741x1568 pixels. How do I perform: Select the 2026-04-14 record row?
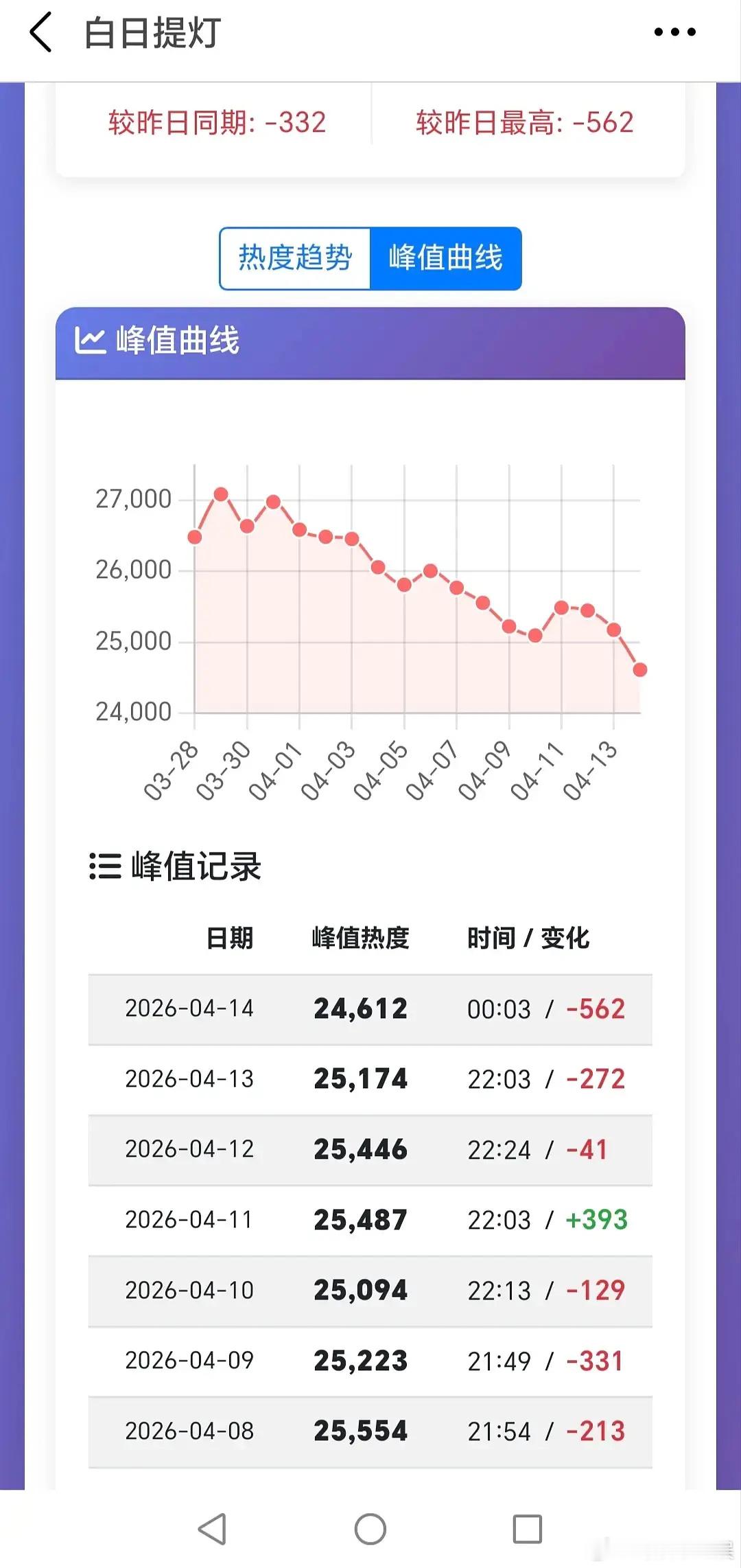(370, 1009)
